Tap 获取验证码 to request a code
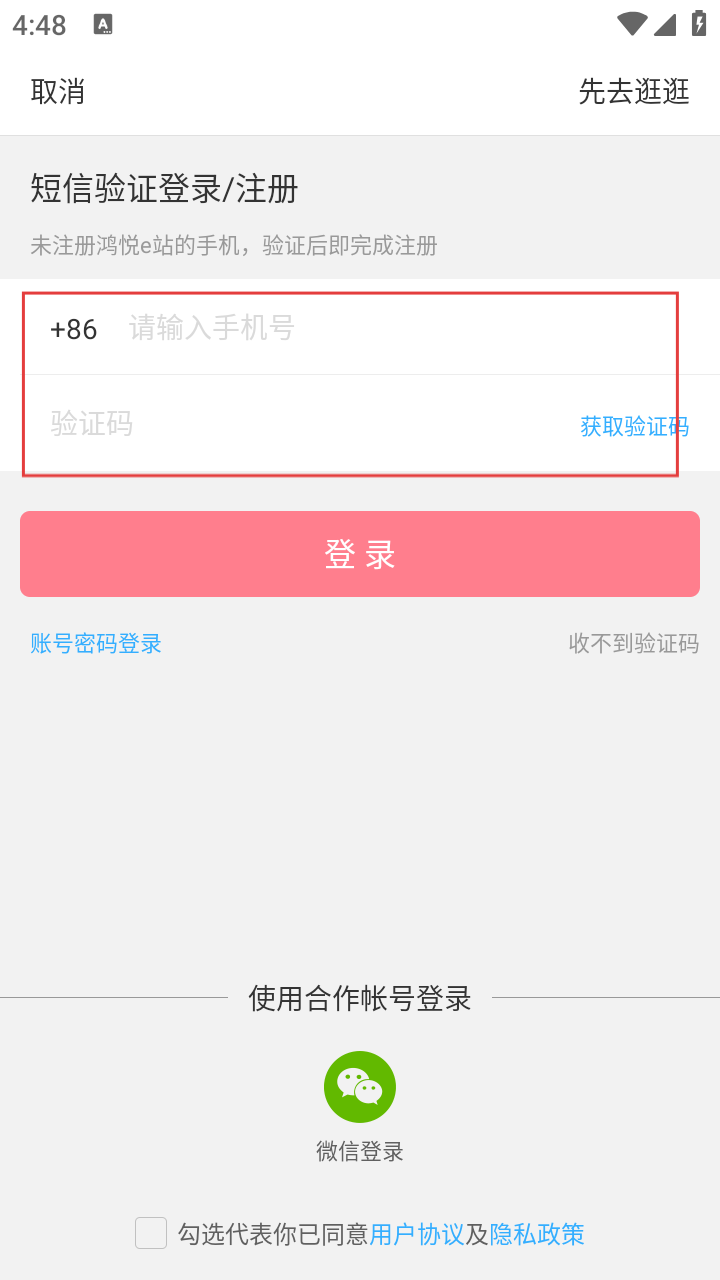720x1280 pixels. coord(634,426)
